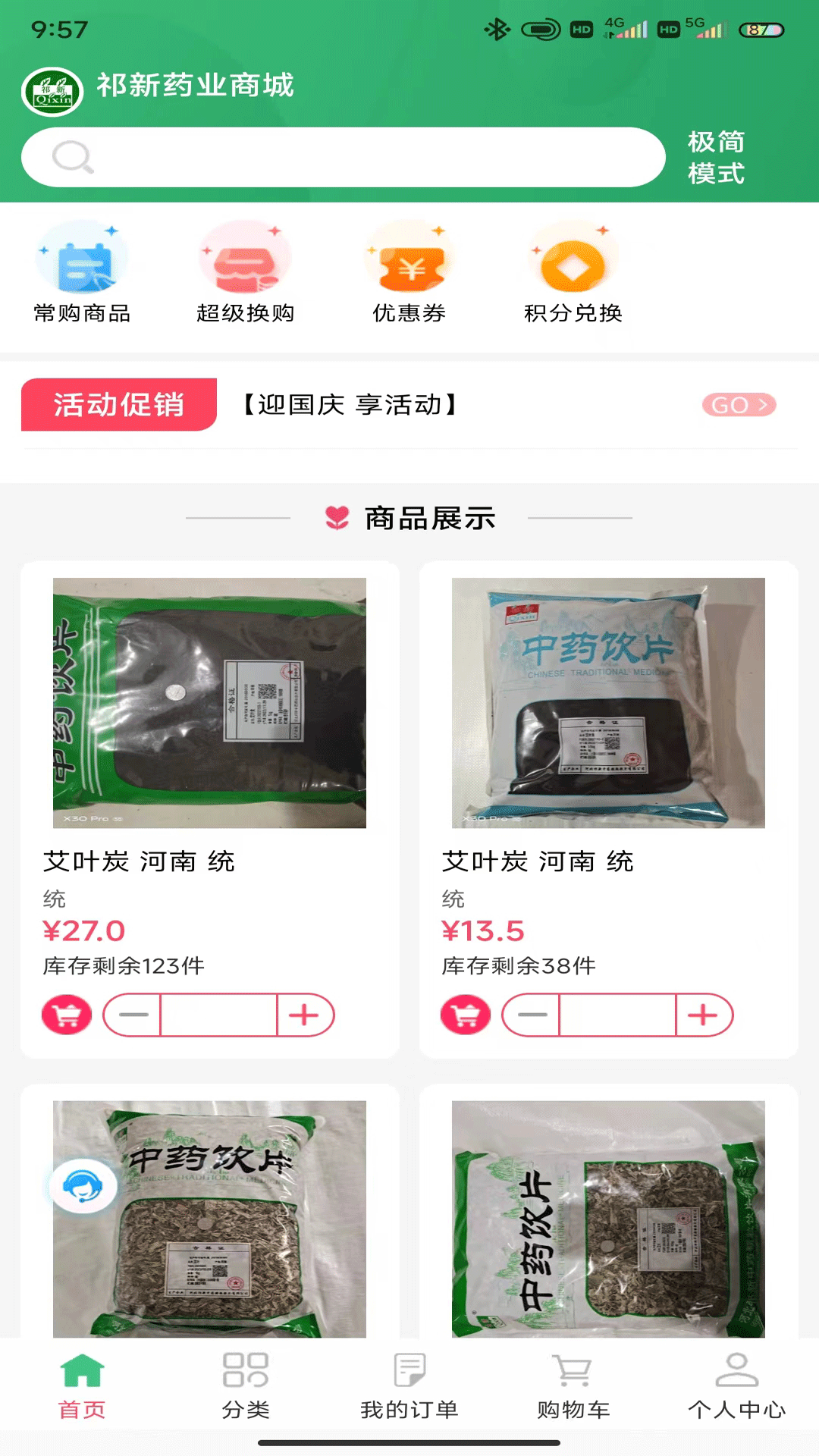Switch to 极简模式 simple mode
819x1456 pixels.
point(716,157)
